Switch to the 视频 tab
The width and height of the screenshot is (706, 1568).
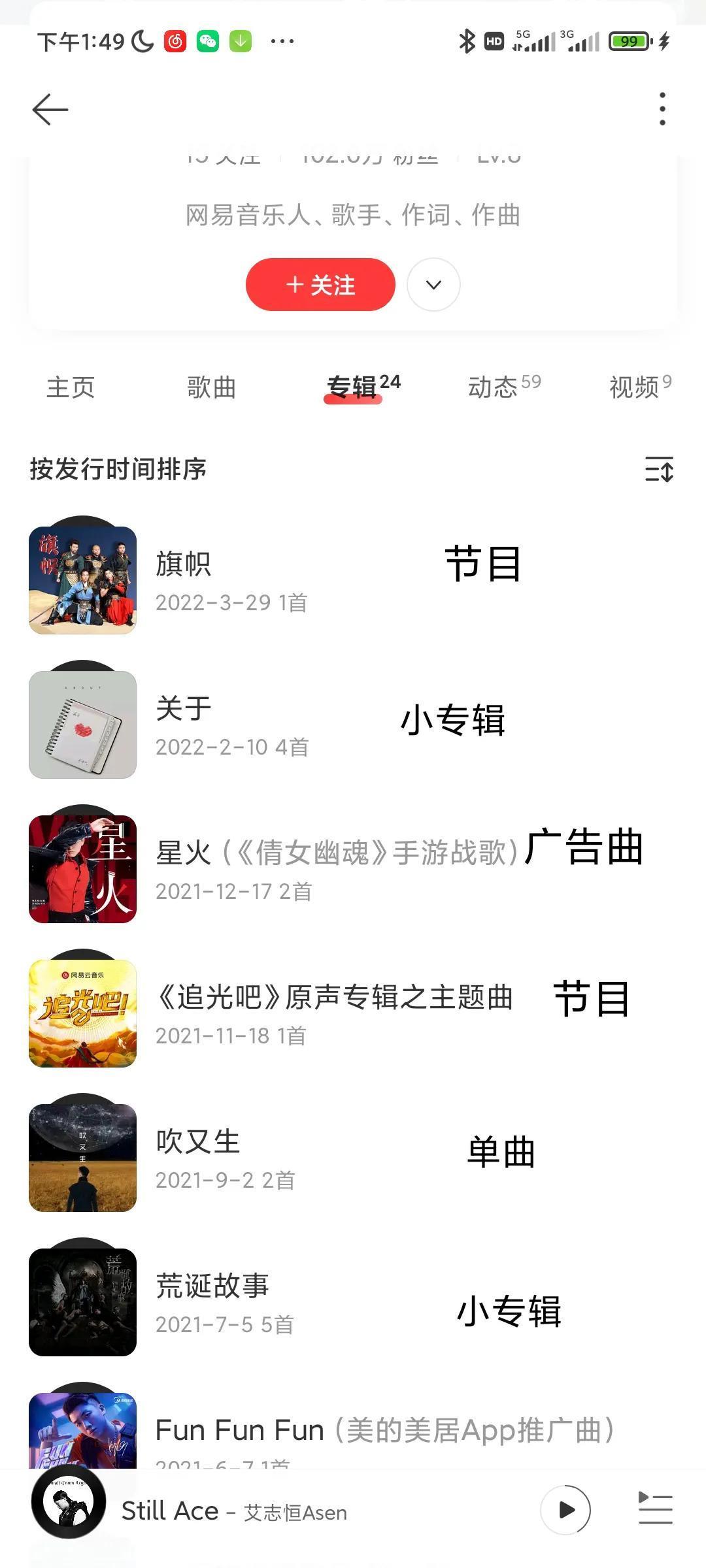[639, 387]
